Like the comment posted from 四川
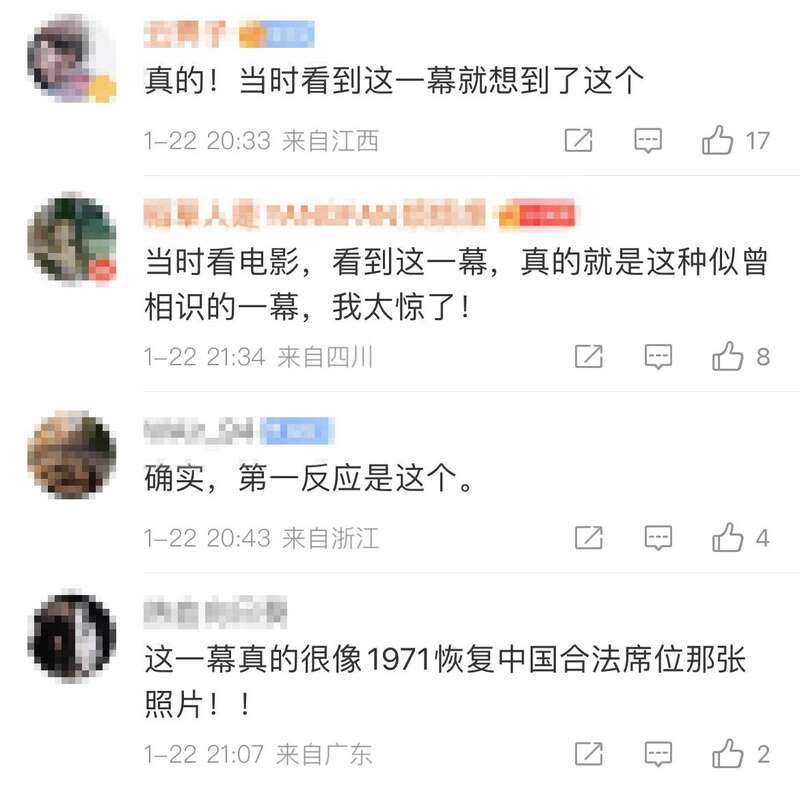800x788 pixels. [727, 356]
